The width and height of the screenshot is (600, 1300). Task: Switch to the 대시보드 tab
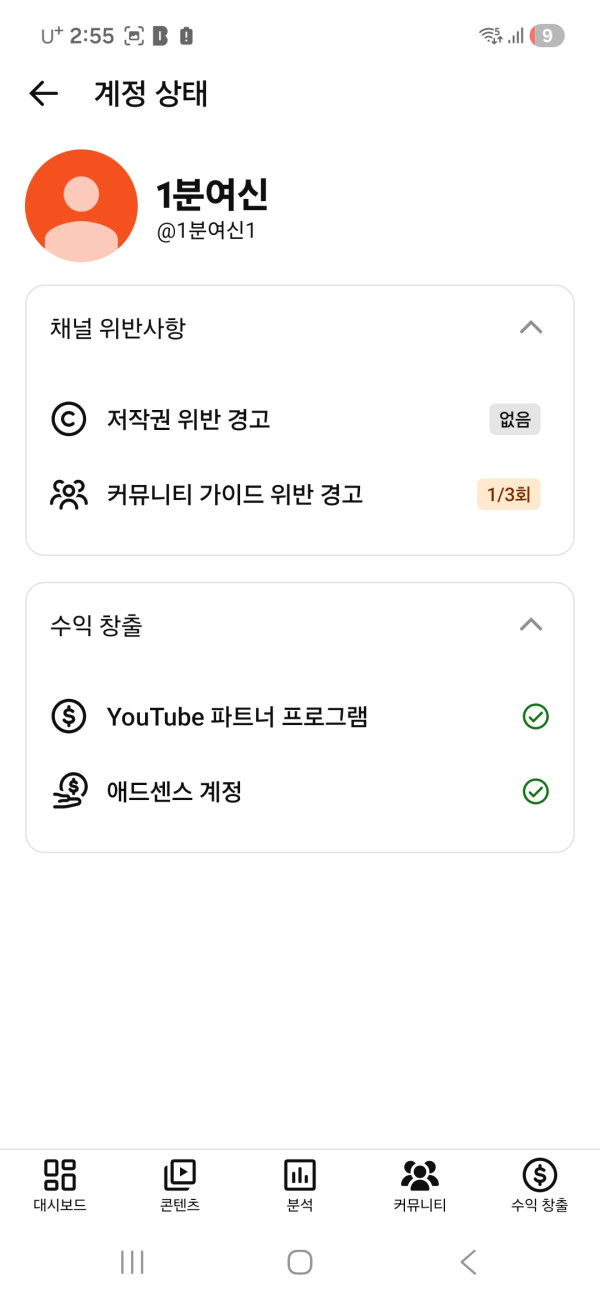click(60, 1185)
